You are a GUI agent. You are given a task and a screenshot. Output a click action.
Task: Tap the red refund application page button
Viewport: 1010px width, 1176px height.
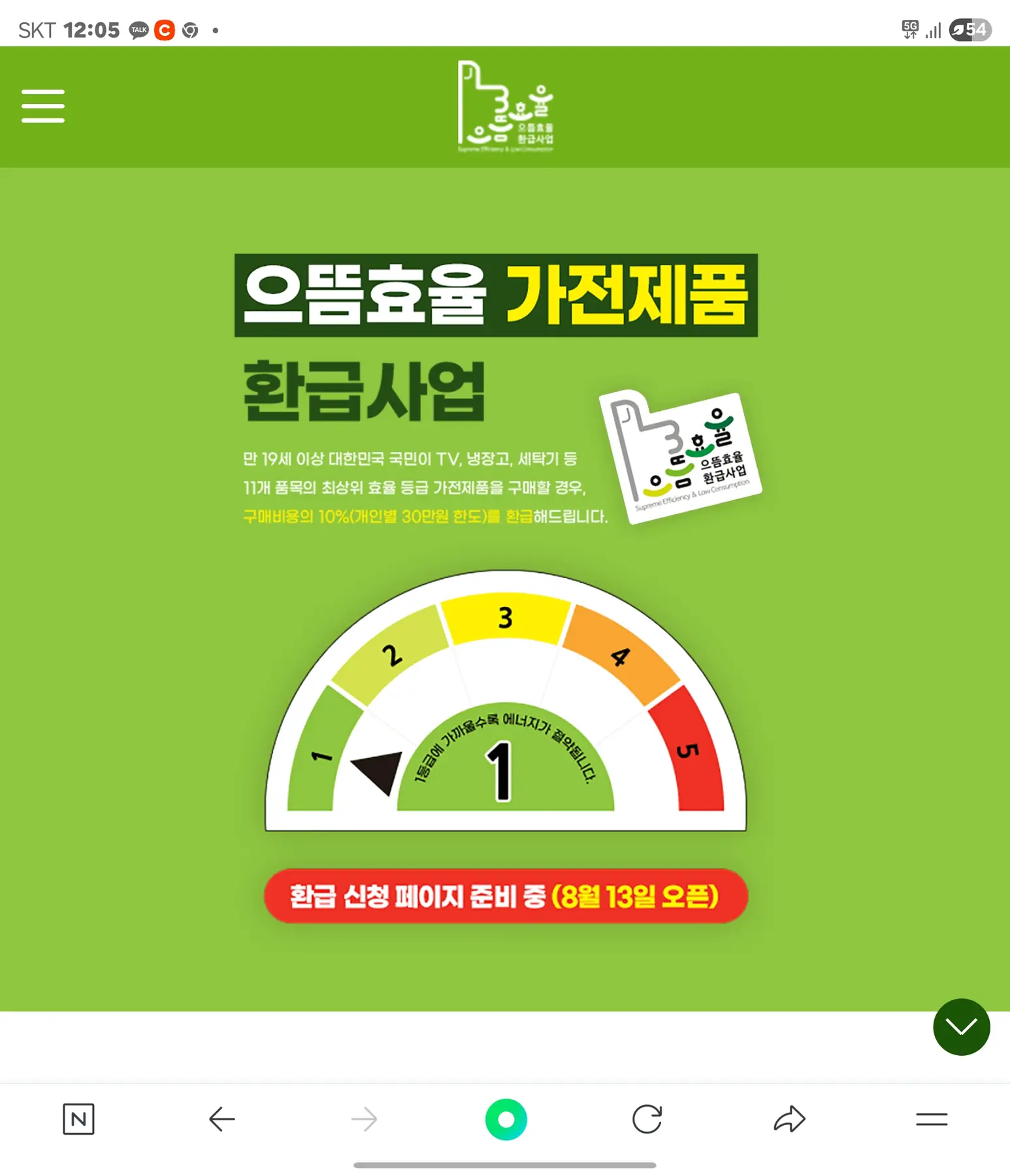tap(505, 896)
